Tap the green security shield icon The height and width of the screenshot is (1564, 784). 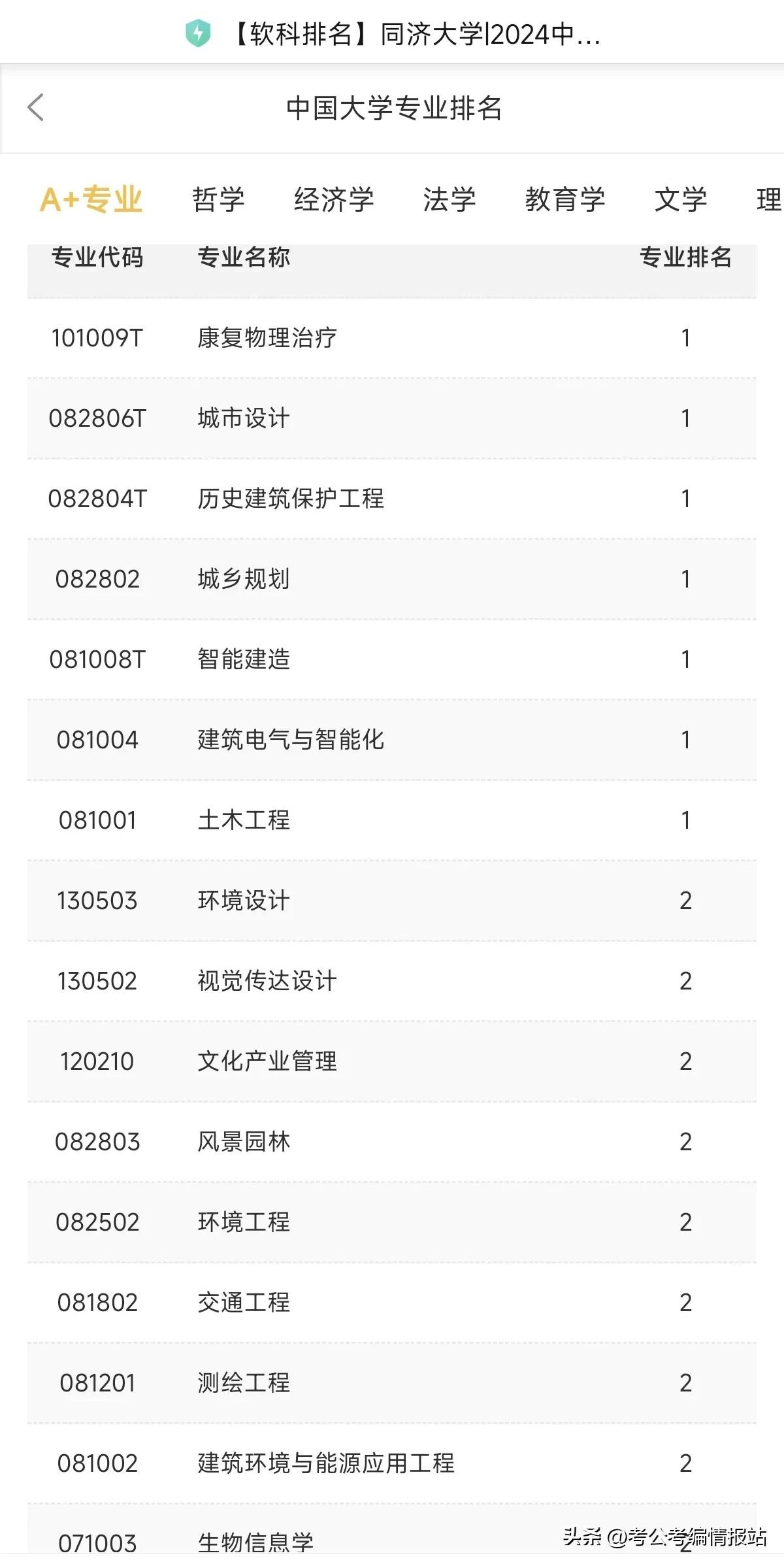click(x=198, y=34)
